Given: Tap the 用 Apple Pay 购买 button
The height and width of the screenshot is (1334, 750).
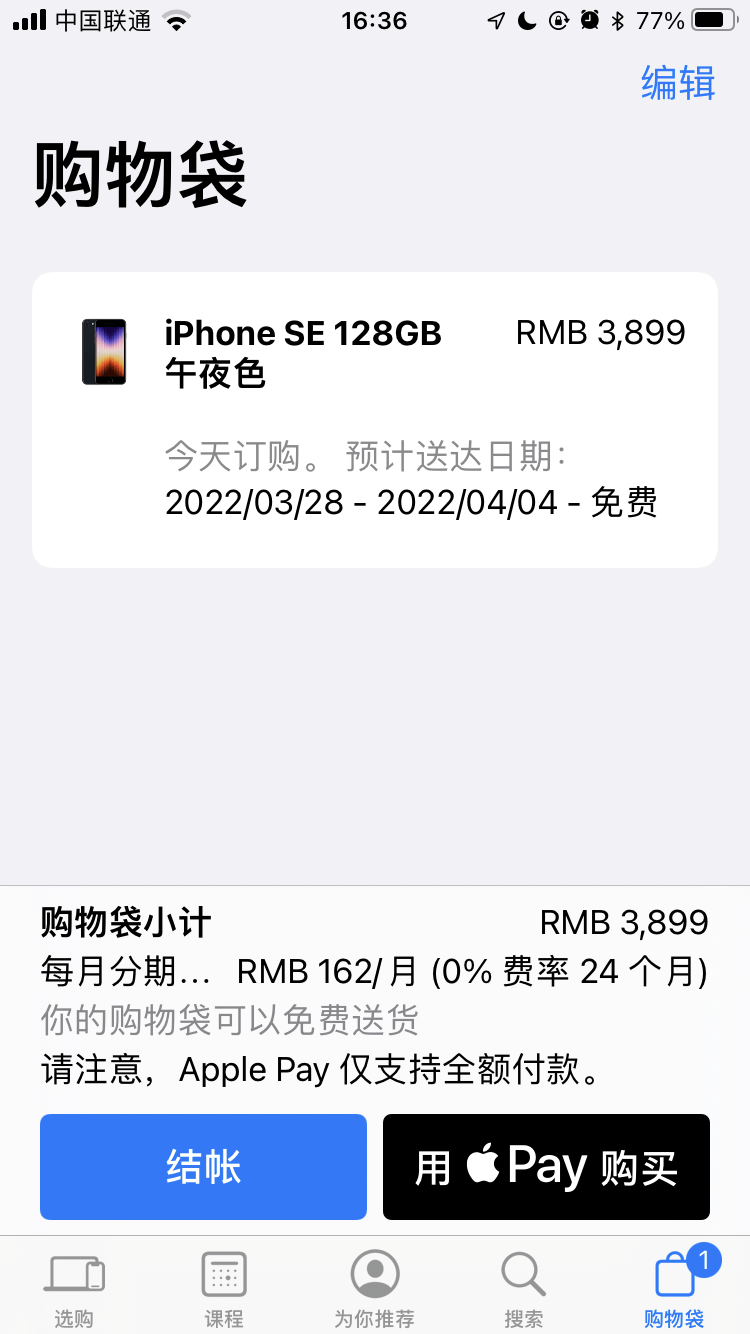Looking at the screenshot, I should [546, 1166].
